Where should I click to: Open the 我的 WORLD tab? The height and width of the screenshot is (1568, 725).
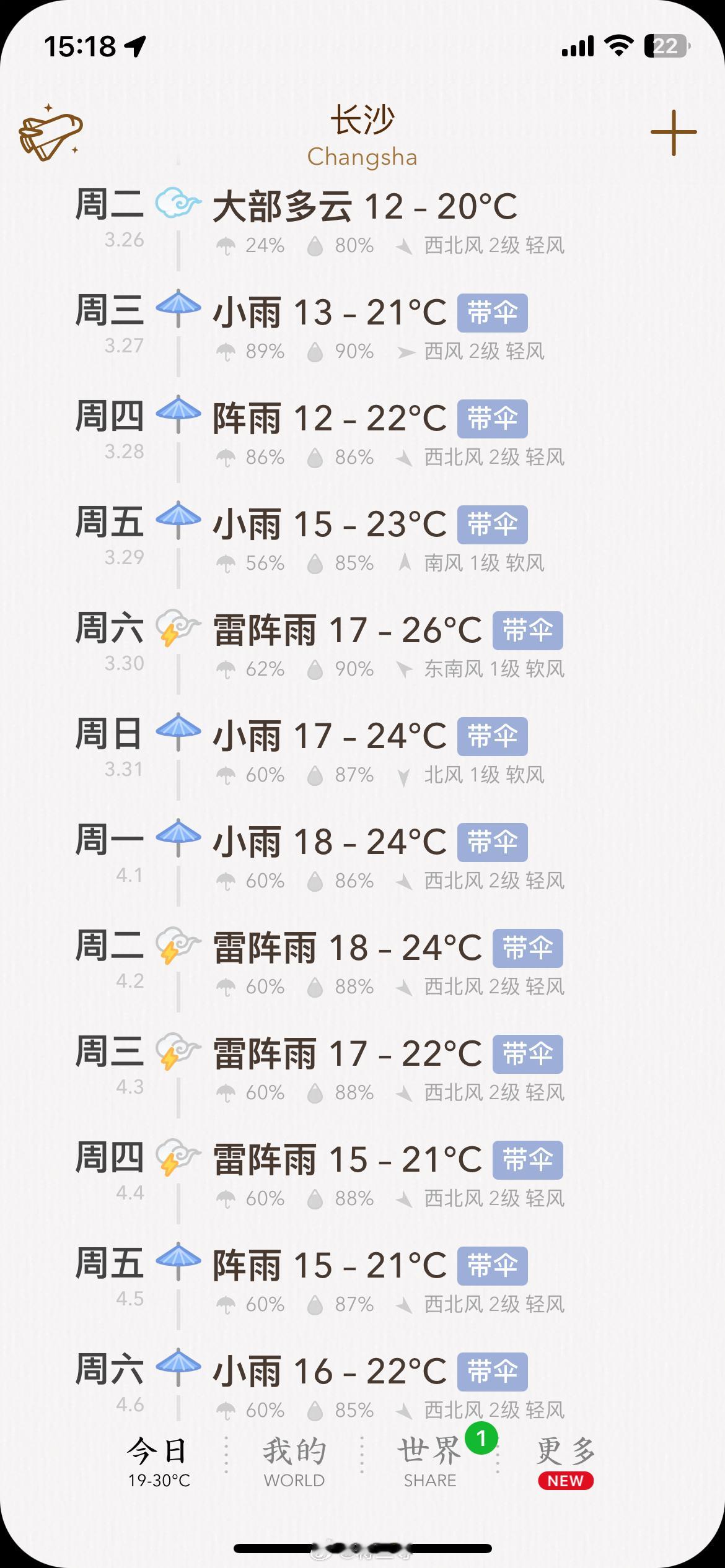(294, 1461)
